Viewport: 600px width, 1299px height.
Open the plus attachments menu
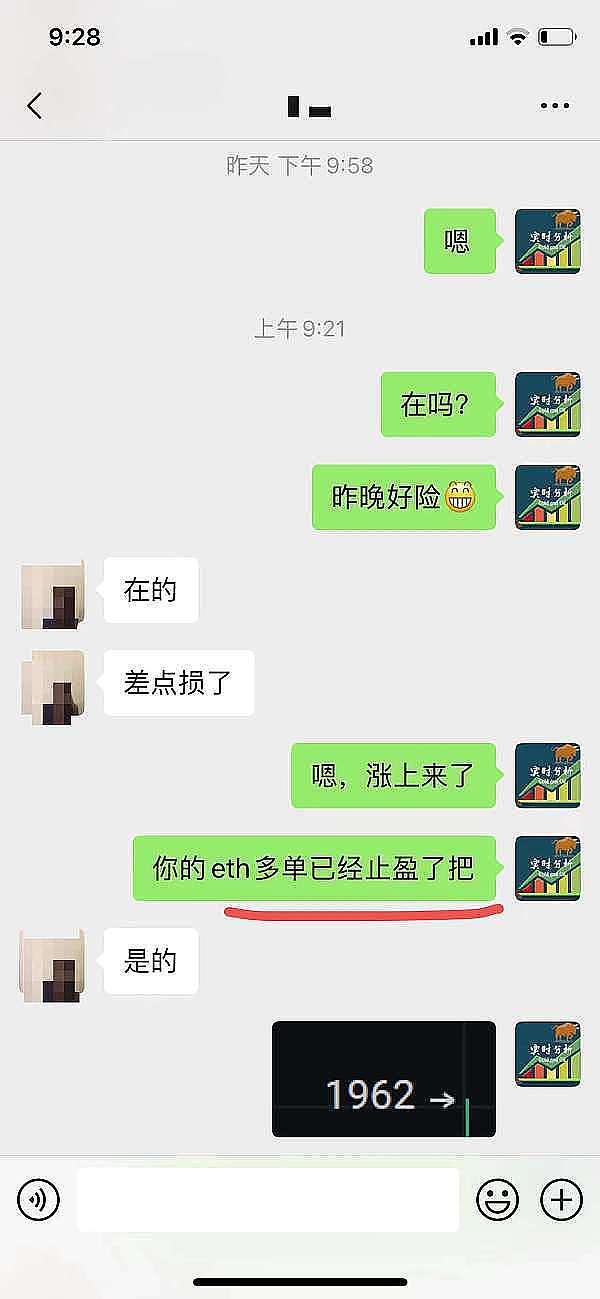click(560, 1198)
